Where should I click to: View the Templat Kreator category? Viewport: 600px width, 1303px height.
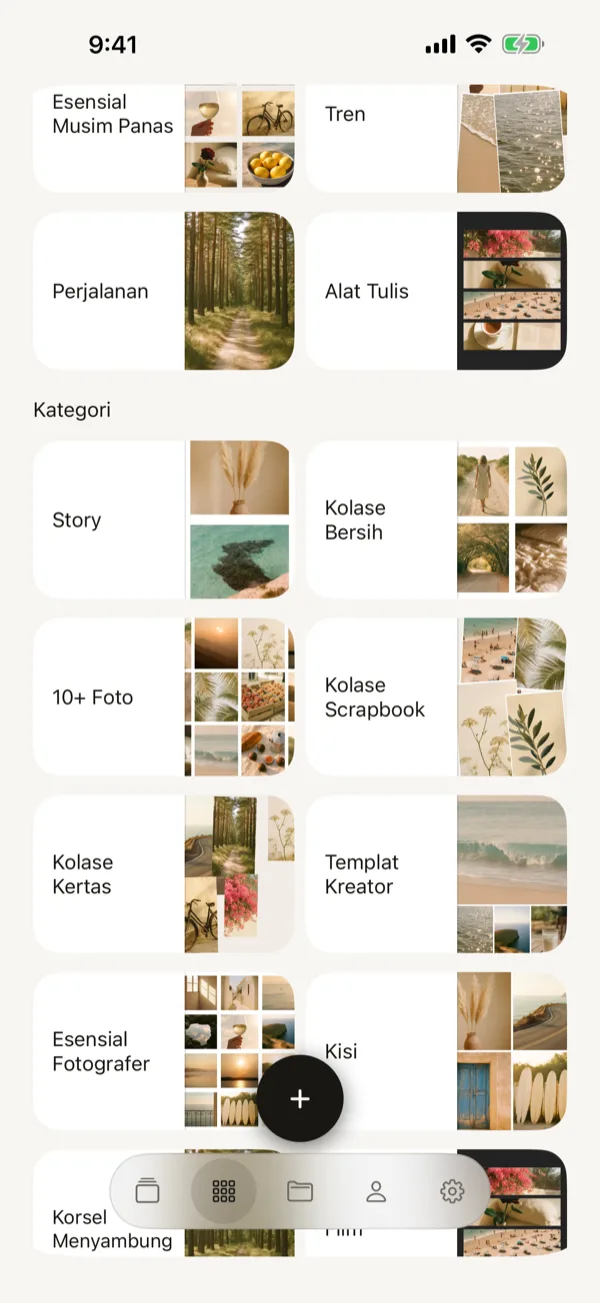coord(436,874)
